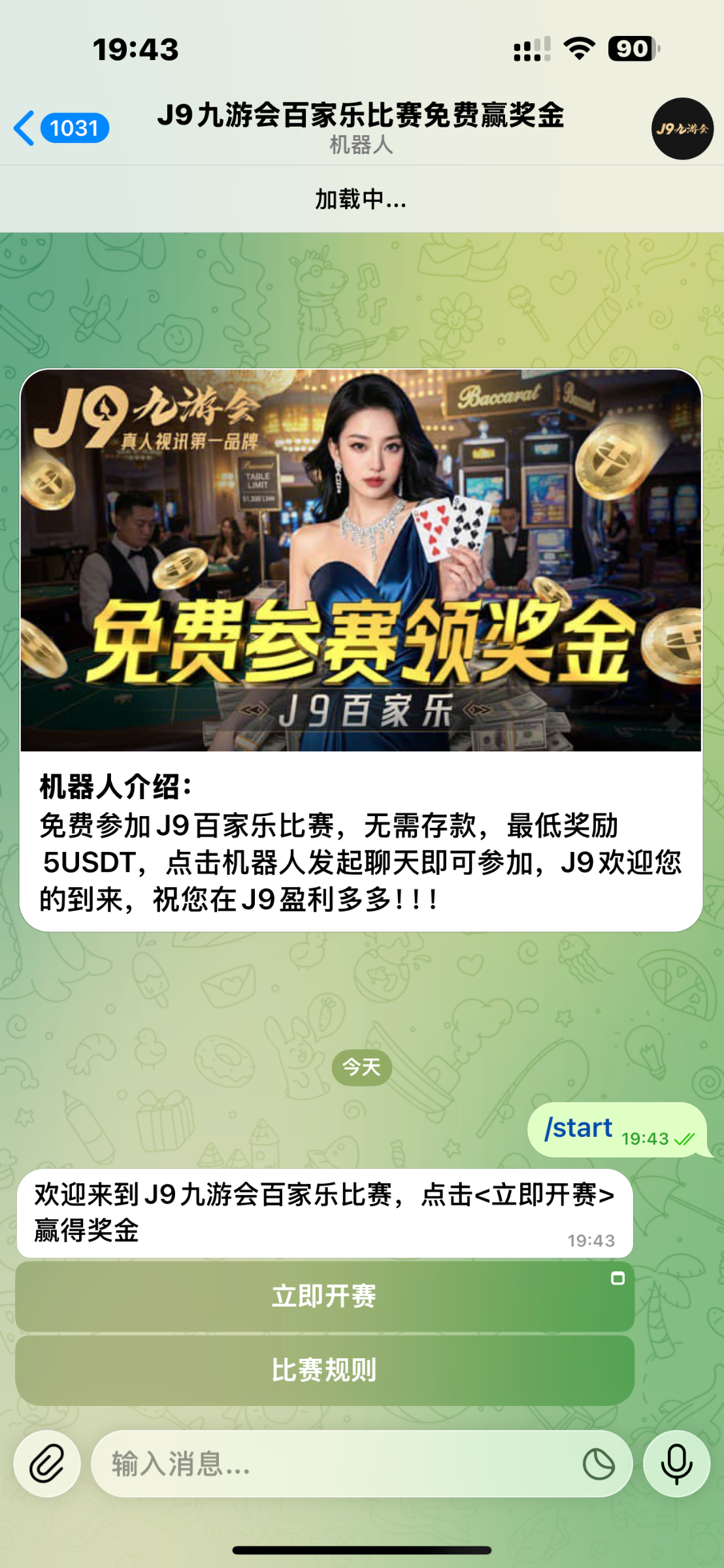
Task: Open the bot title header info
Action: tap(361, 127)
